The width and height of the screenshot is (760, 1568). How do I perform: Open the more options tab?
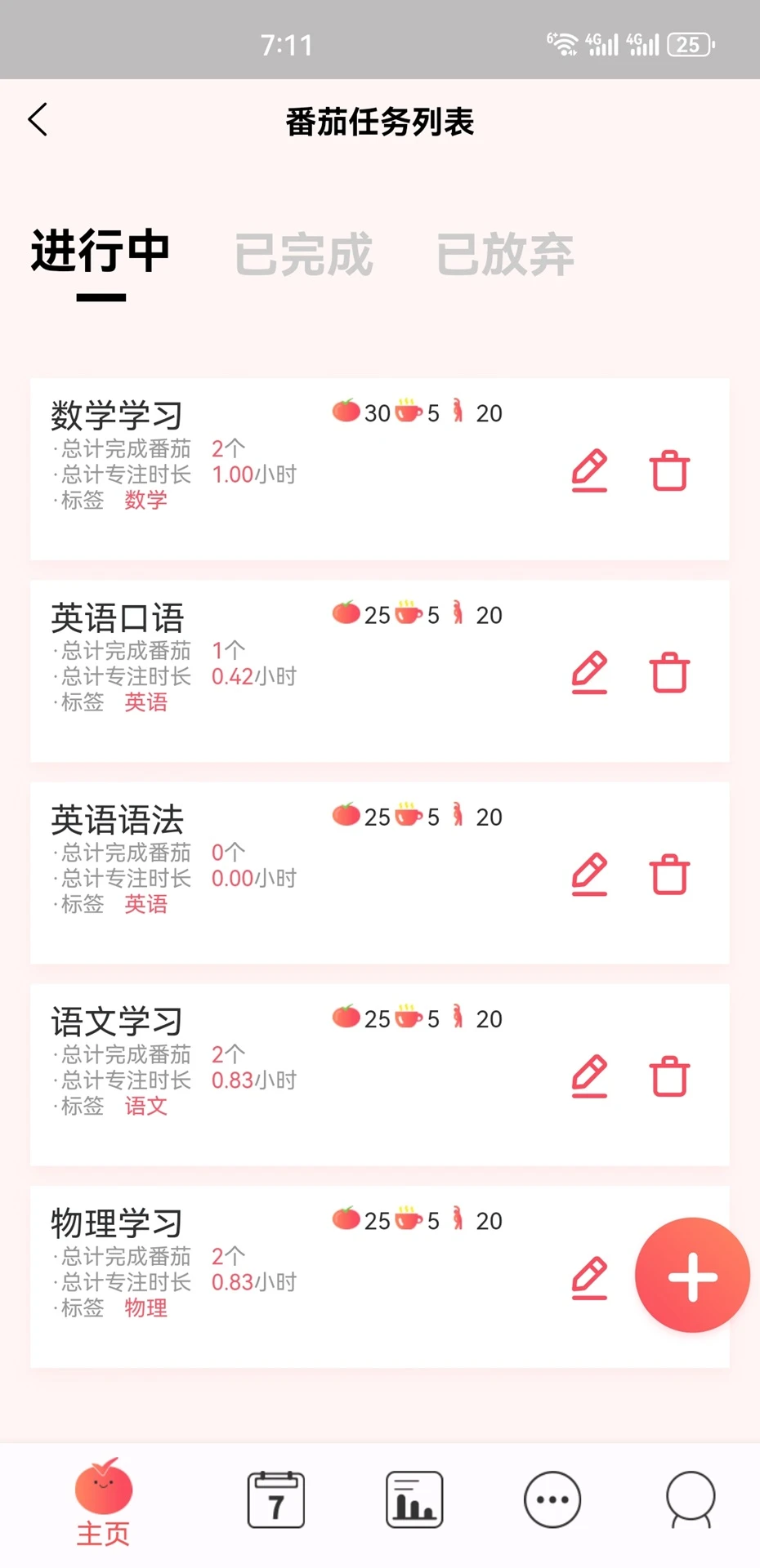click(x=552, y=1499)
